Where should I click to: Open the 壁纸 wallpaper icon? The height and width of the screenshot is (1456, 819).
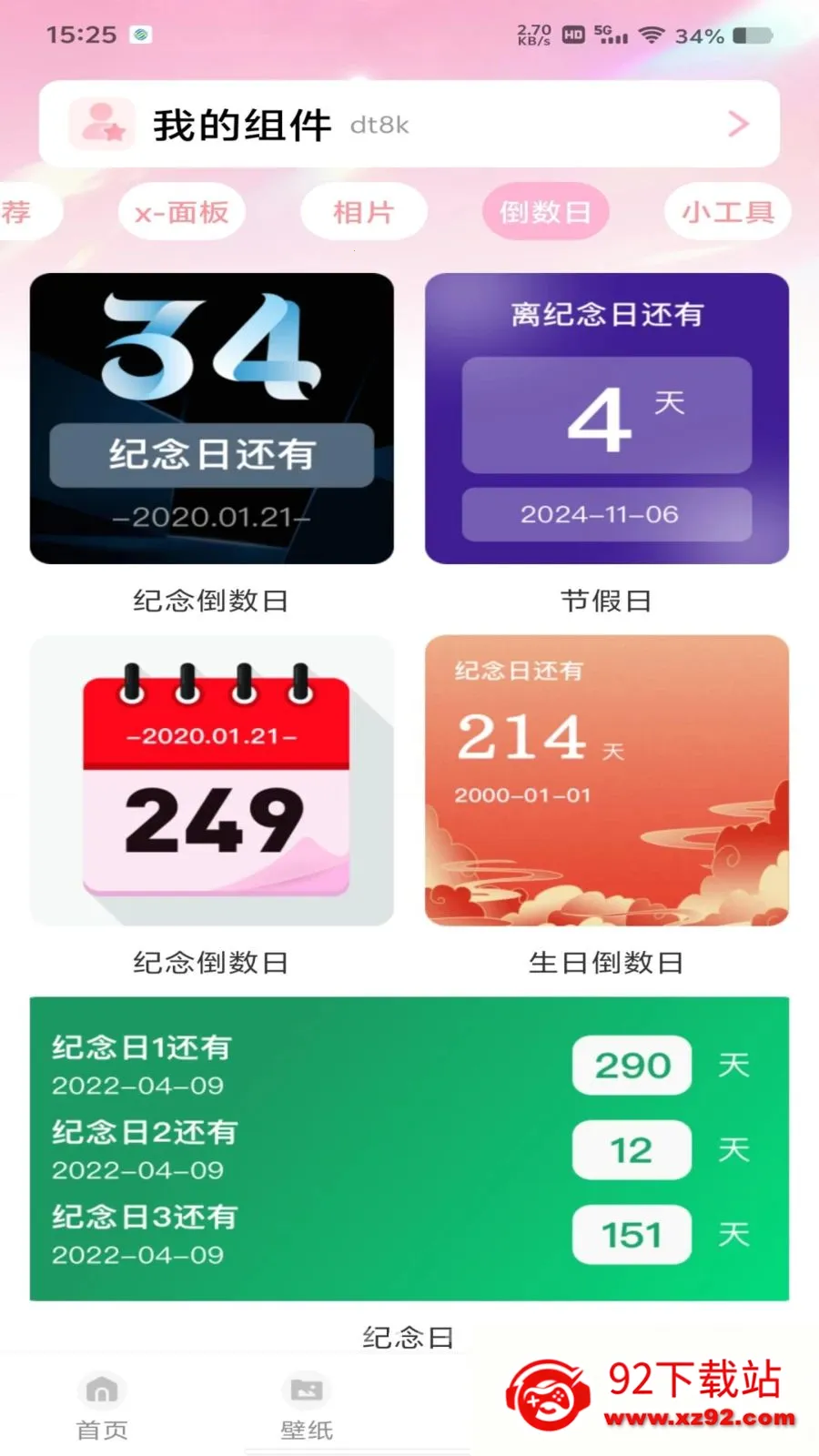[x=307, y=1390]
